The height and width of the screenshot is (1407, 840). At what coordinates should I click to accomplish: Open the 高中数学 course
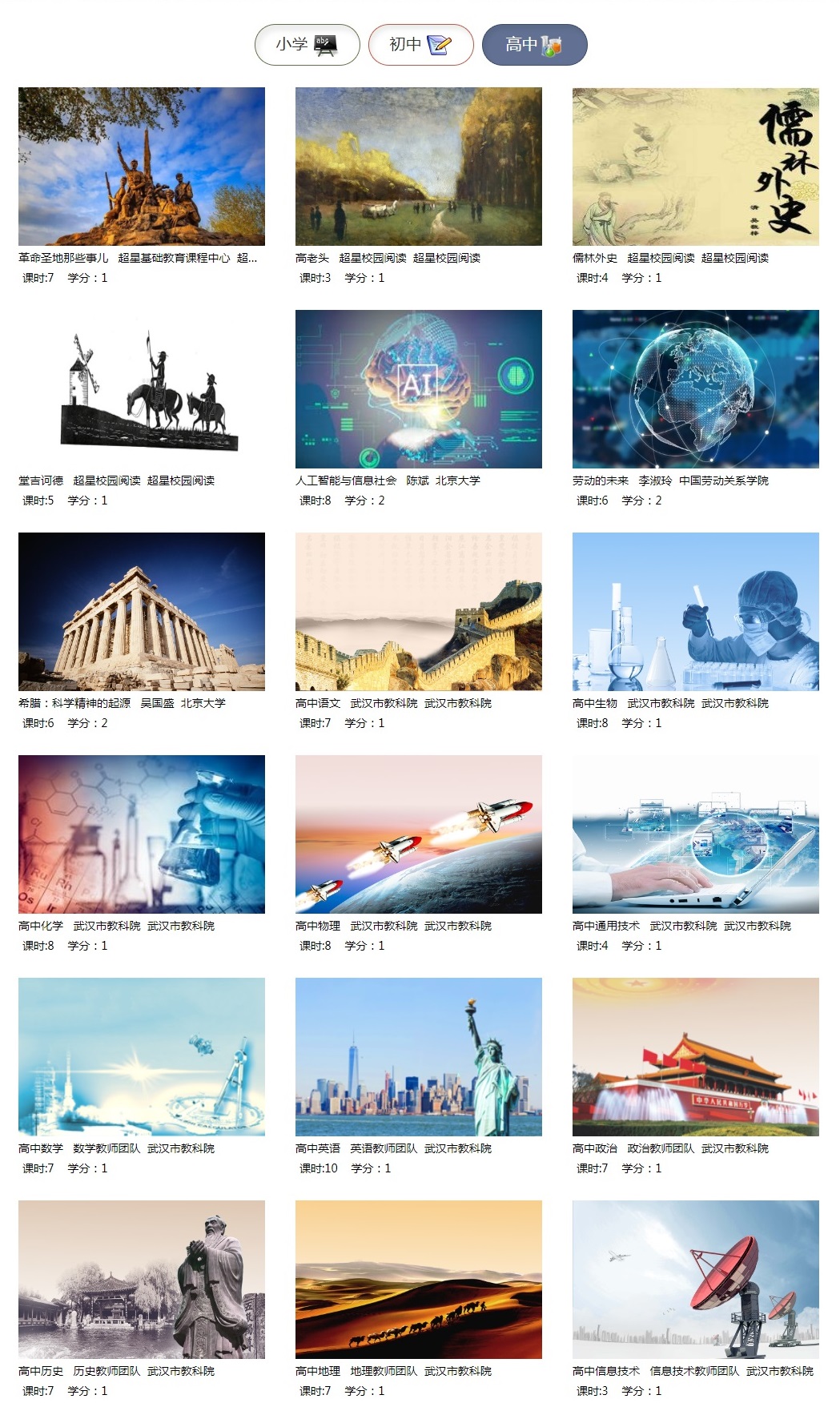[x=141, y=1057]
